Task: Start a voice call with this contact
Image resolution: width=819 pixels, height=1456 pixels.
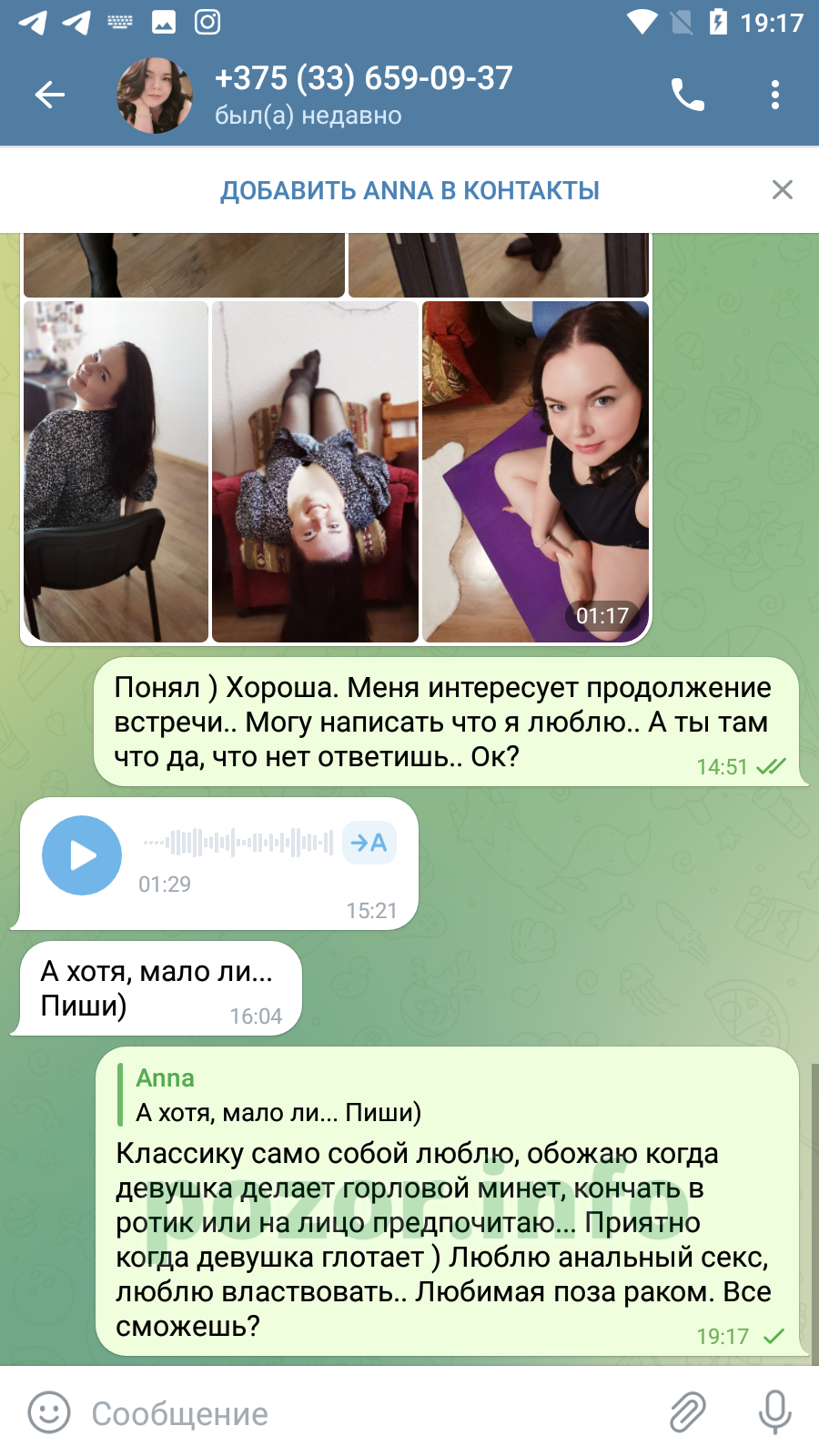Action: coord(688,95)
